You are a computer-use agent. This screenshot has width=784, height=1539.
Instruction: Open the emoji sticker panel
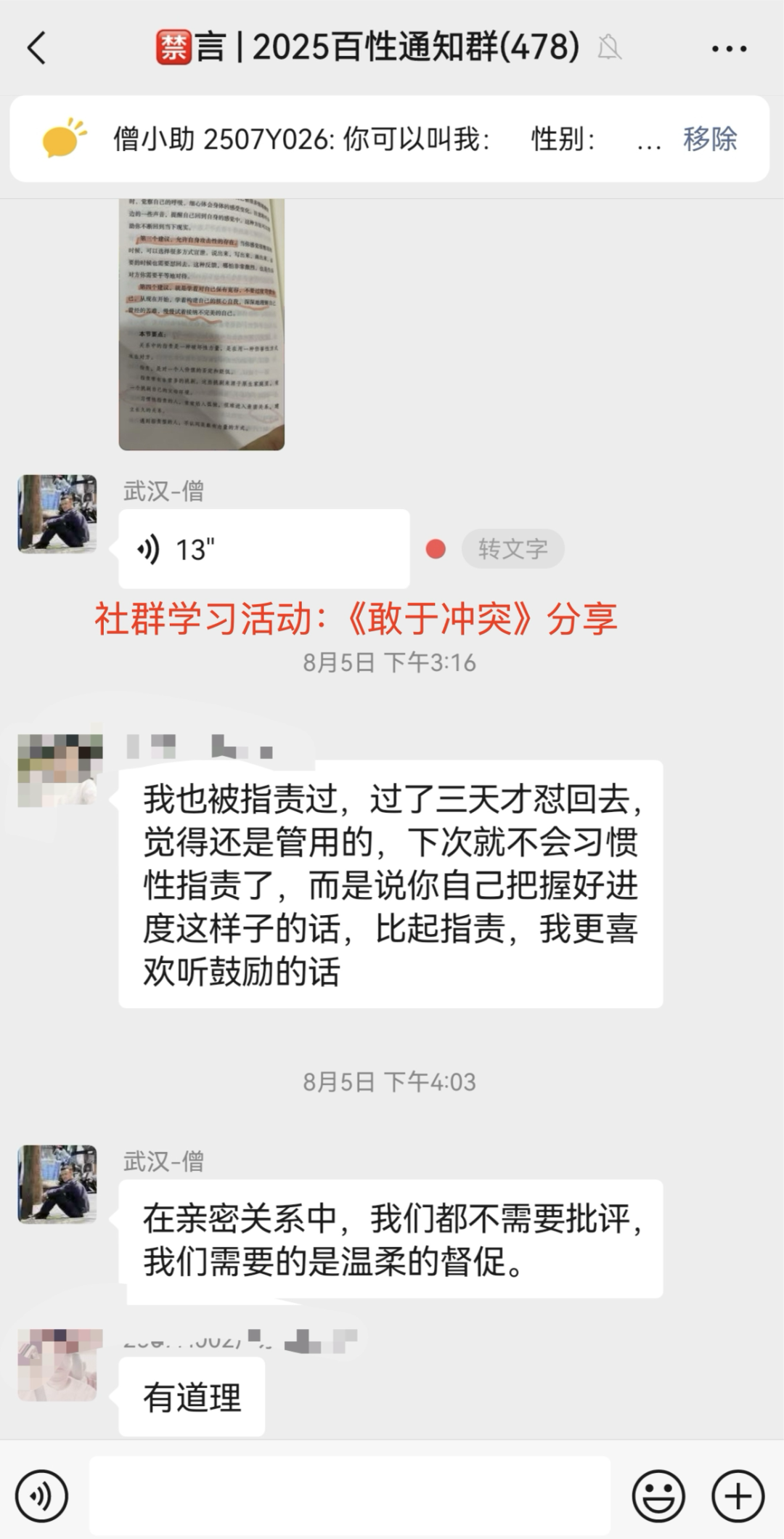pos(658,1497)
